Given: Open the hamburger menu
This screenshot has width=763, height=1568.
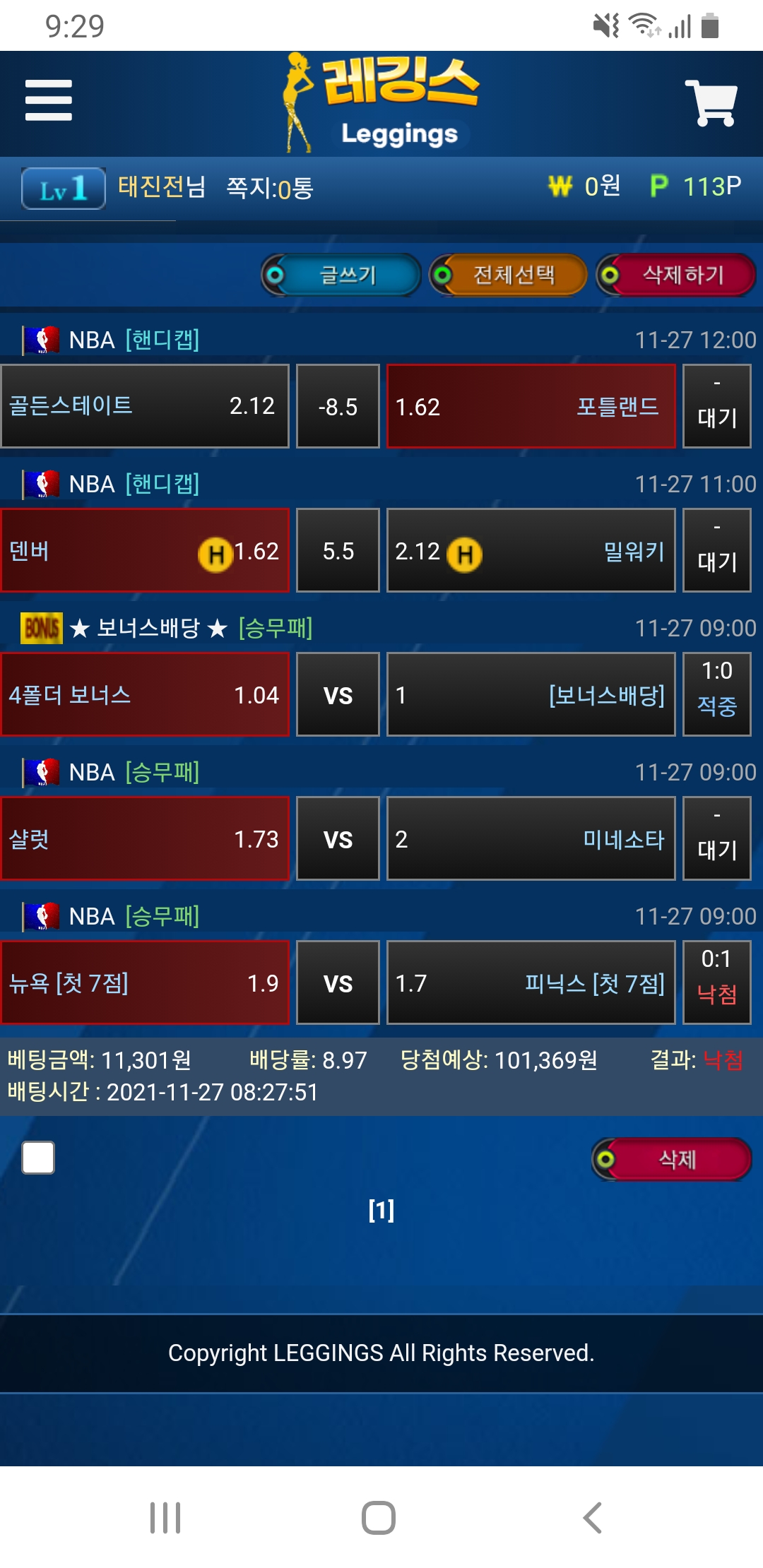Looking at the screenshot, I should point(48,100).
